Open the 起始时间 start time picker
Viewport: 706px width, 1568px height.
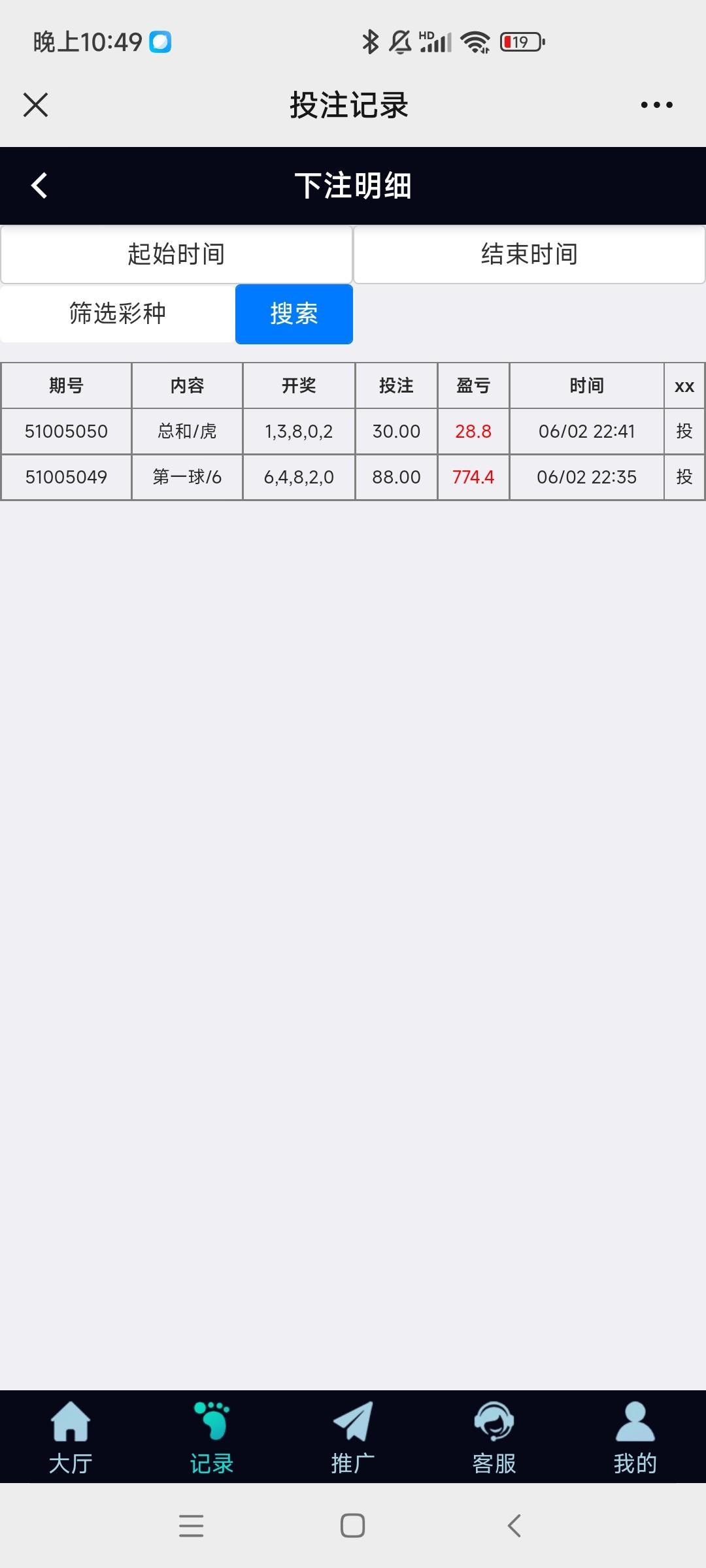tap(176, 254)
